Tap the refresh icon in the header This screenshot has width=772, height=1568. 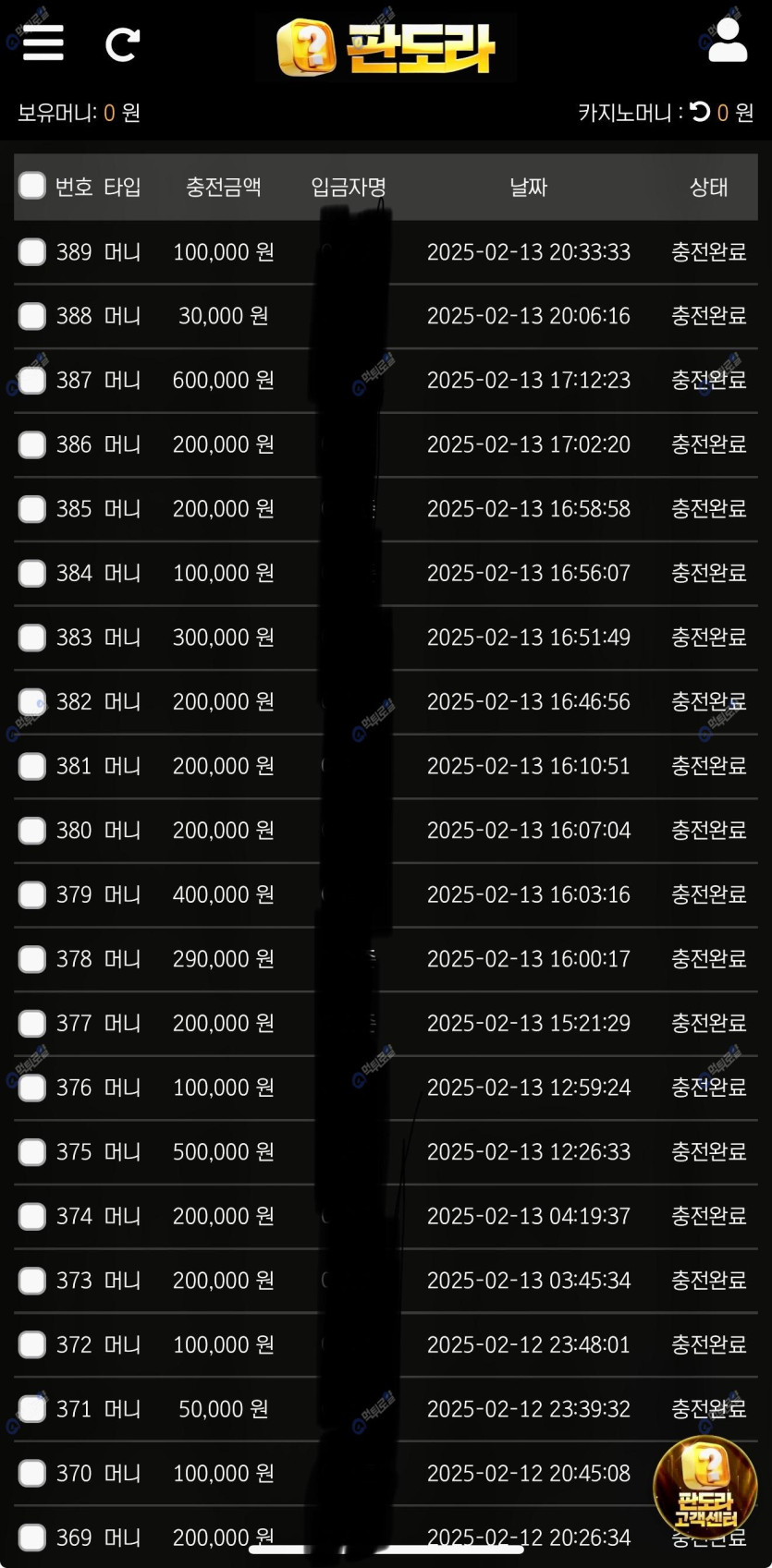click(x=122, y=43)
